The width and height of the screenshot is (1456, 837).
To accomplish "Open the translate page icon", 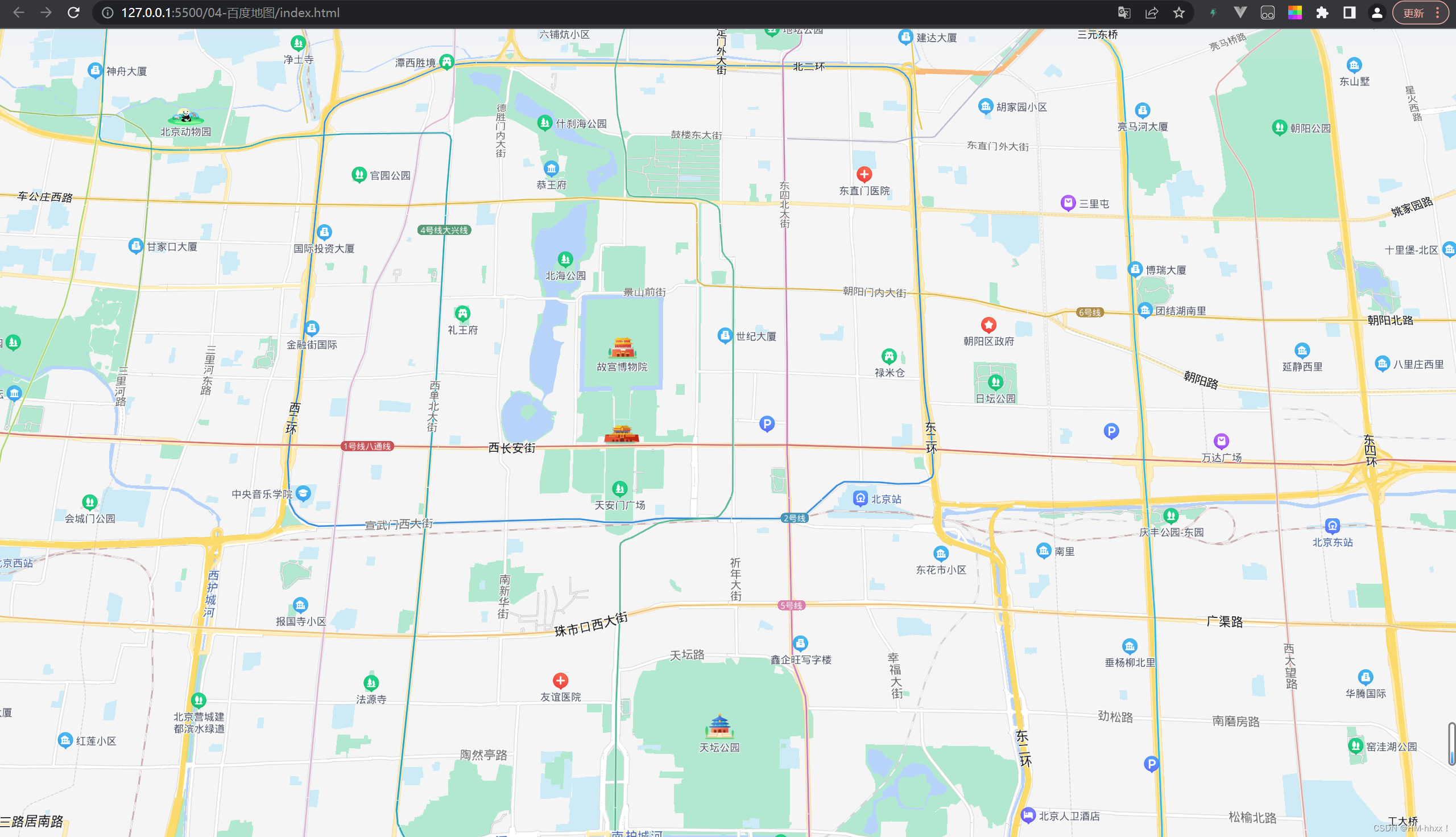I will point(1124,13).
